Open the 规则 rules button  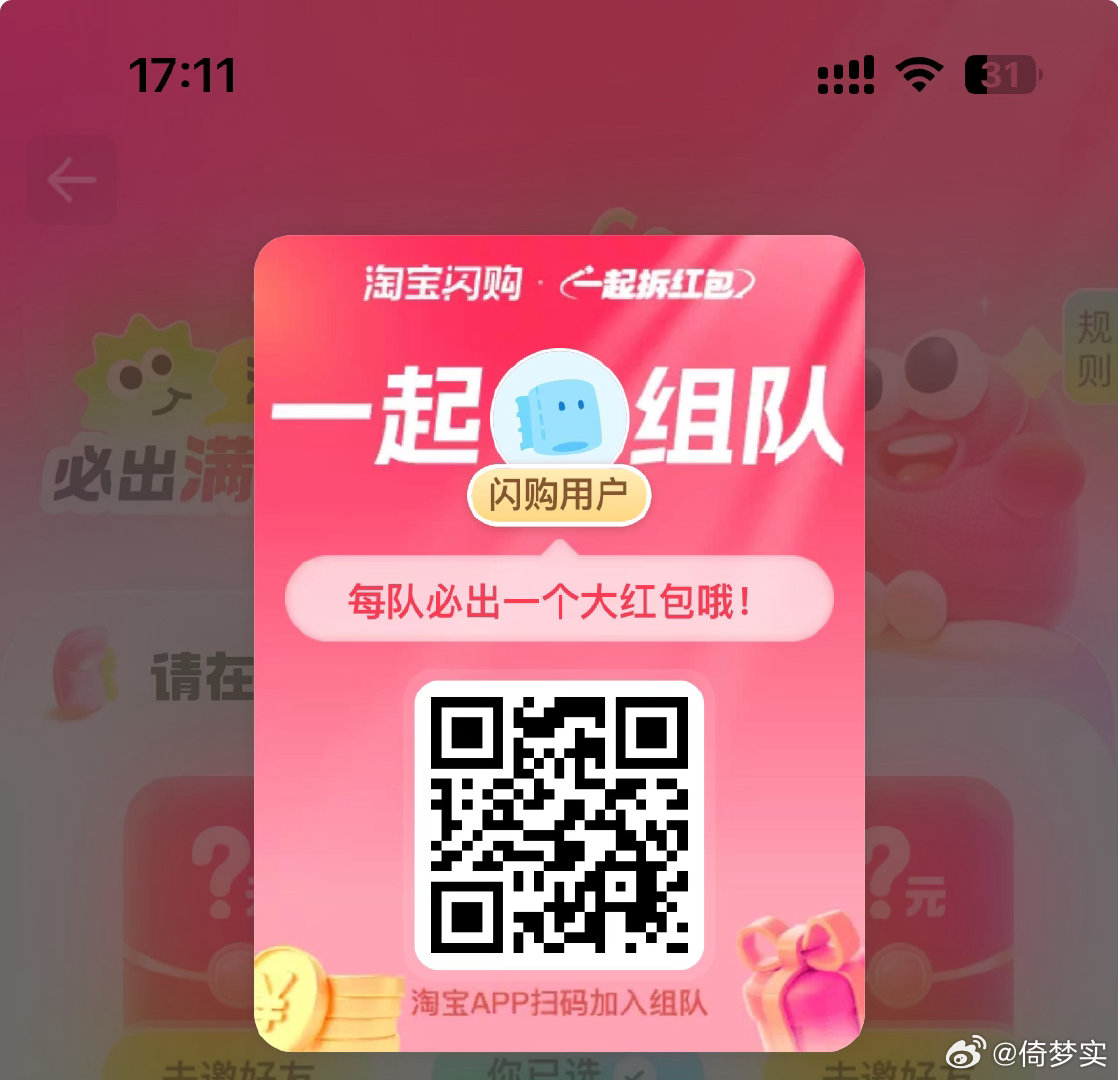click(1092, 348)
